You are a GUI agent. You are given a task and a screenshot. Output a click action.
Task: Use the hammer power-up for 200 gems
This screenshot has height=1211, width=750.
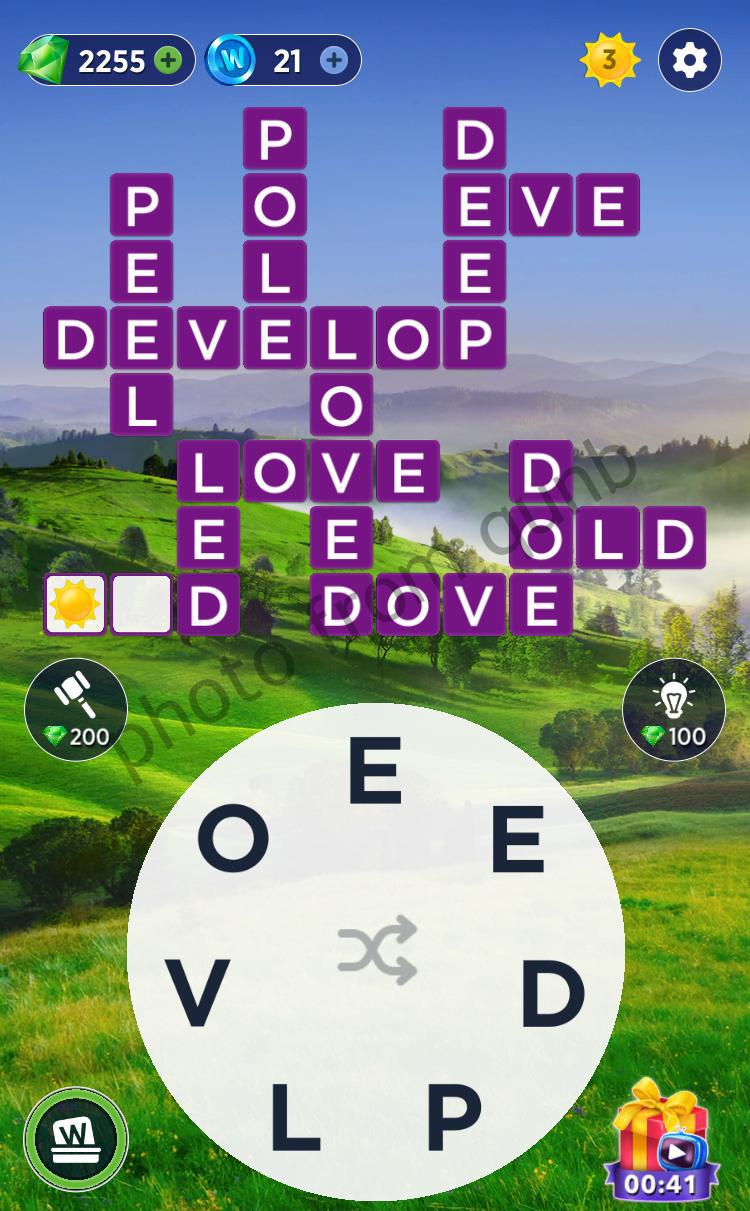click(76, 709)
